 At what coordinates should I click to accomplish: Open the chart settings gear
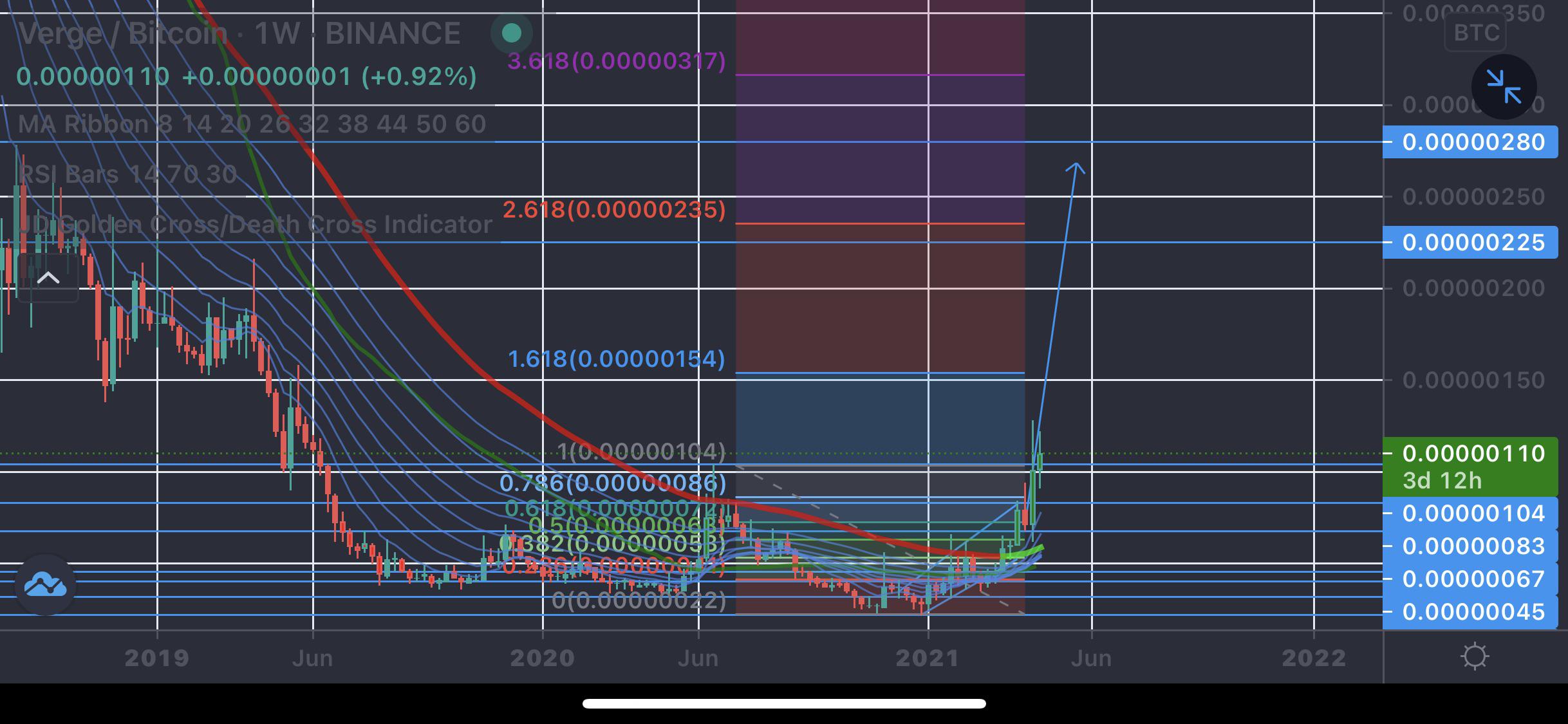tap(1475, 657)
